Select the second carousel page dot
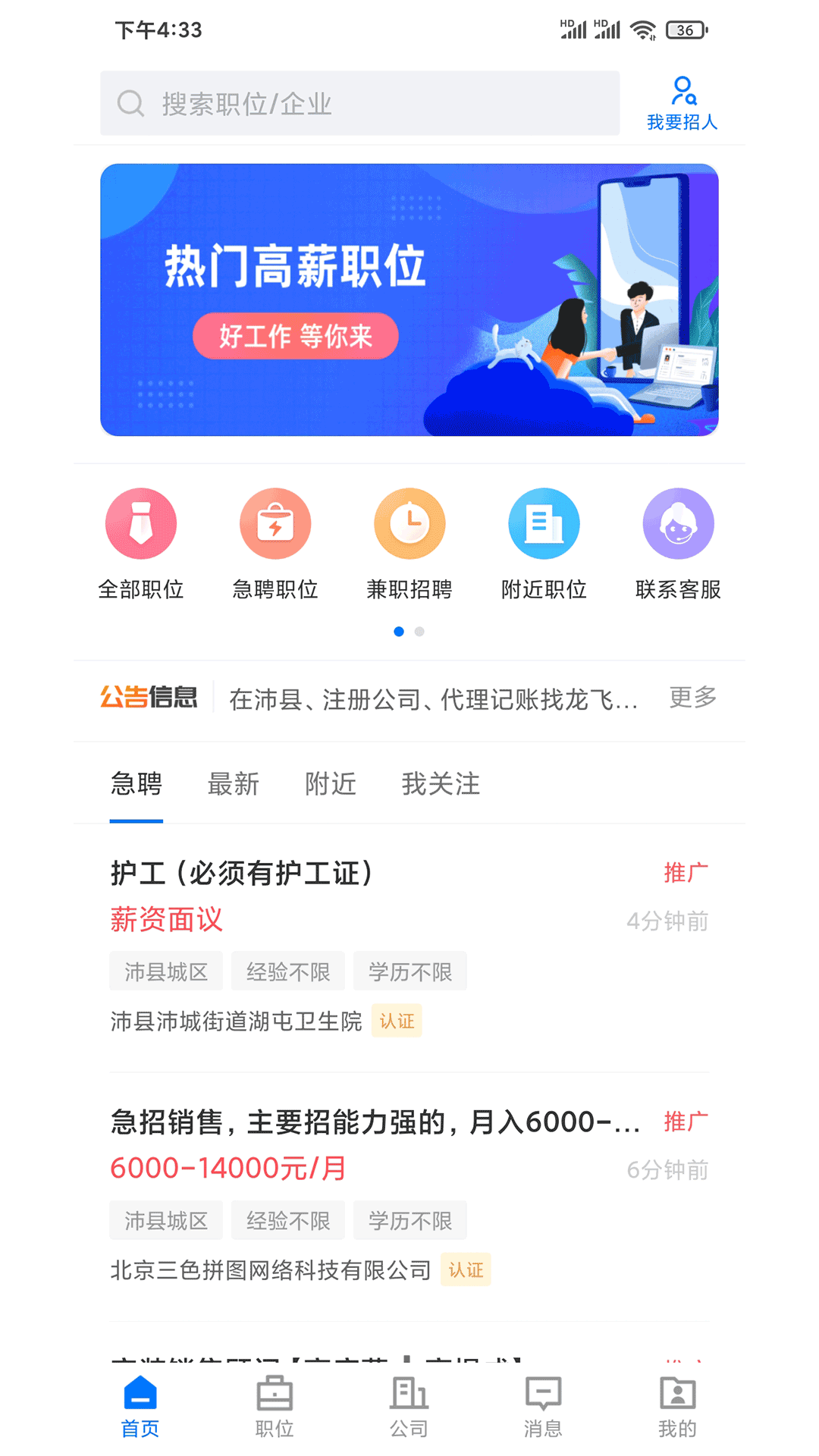819x1456 pixels. [419, 630]
